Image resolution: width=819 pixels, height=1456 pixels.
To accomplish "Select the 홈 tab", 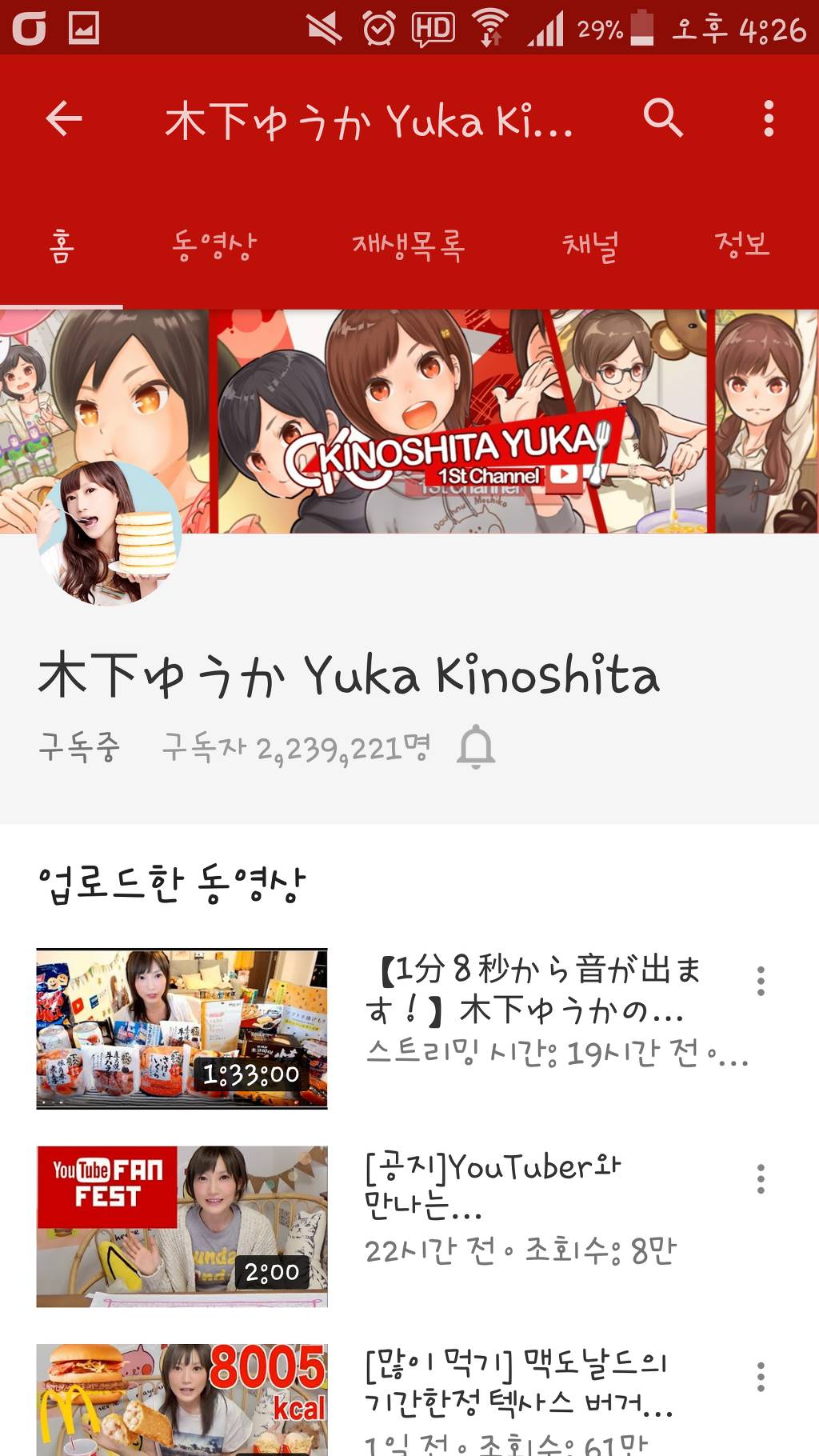I will coord(62,245).
